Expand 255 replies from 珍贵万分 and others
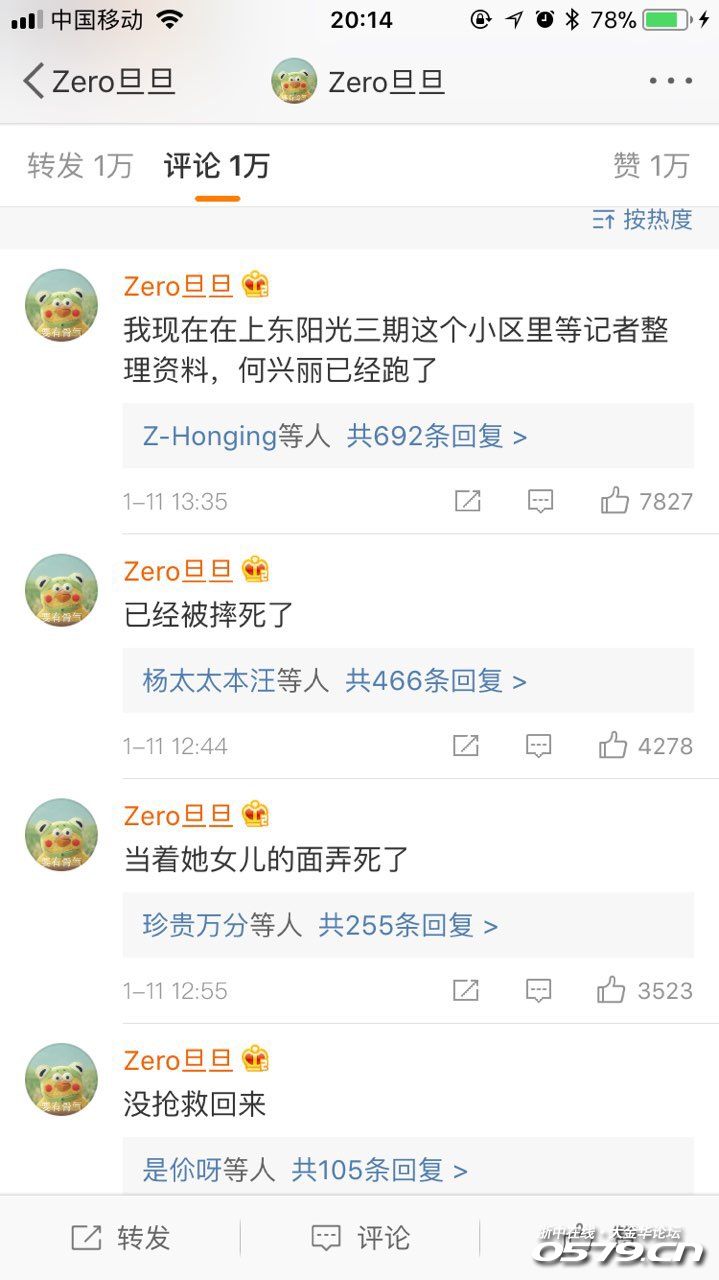 pyautogui.click(x=320, y=925)
